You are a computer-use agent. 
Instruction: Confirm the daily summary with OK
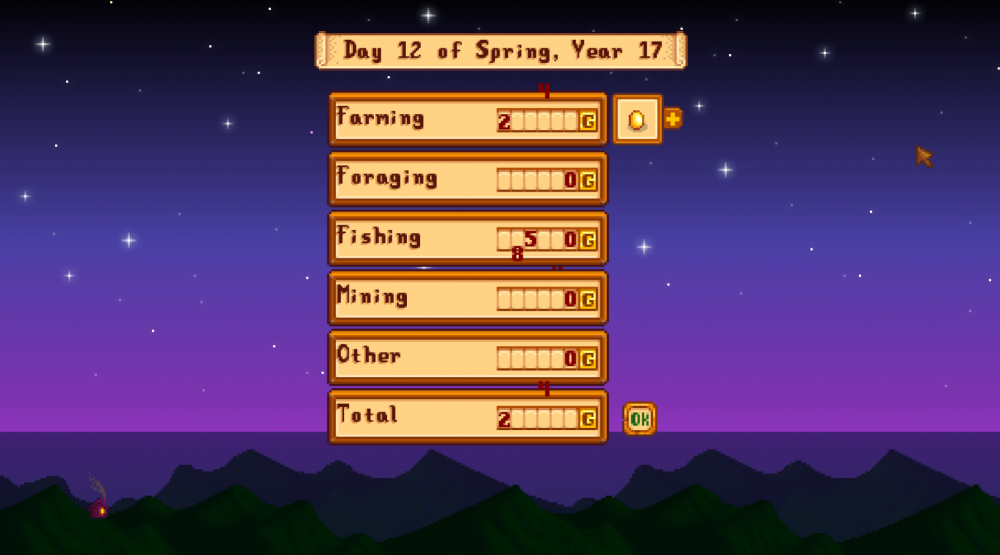tap(640, 419)
